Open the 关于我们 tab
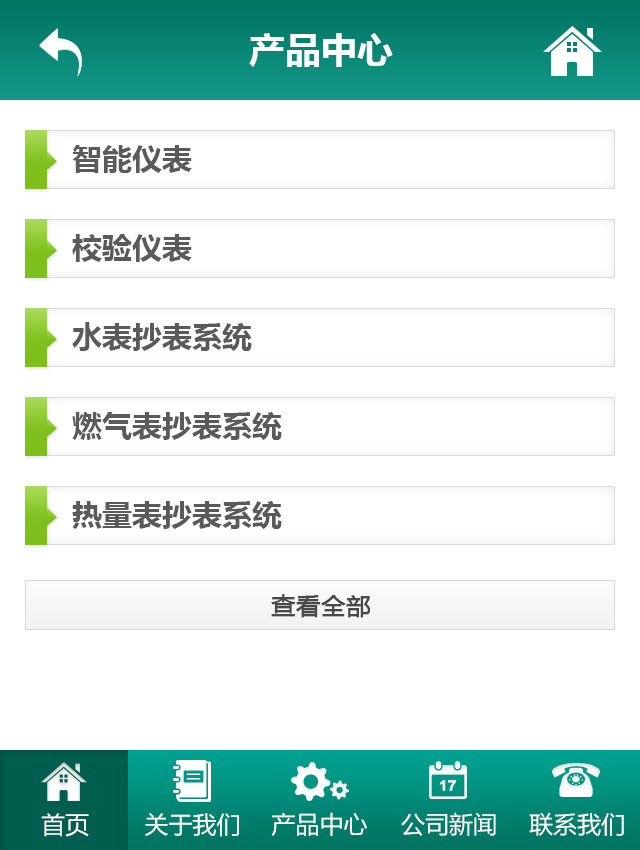The width and height of the screenshot is (640, 850). (x=192, y=800)
